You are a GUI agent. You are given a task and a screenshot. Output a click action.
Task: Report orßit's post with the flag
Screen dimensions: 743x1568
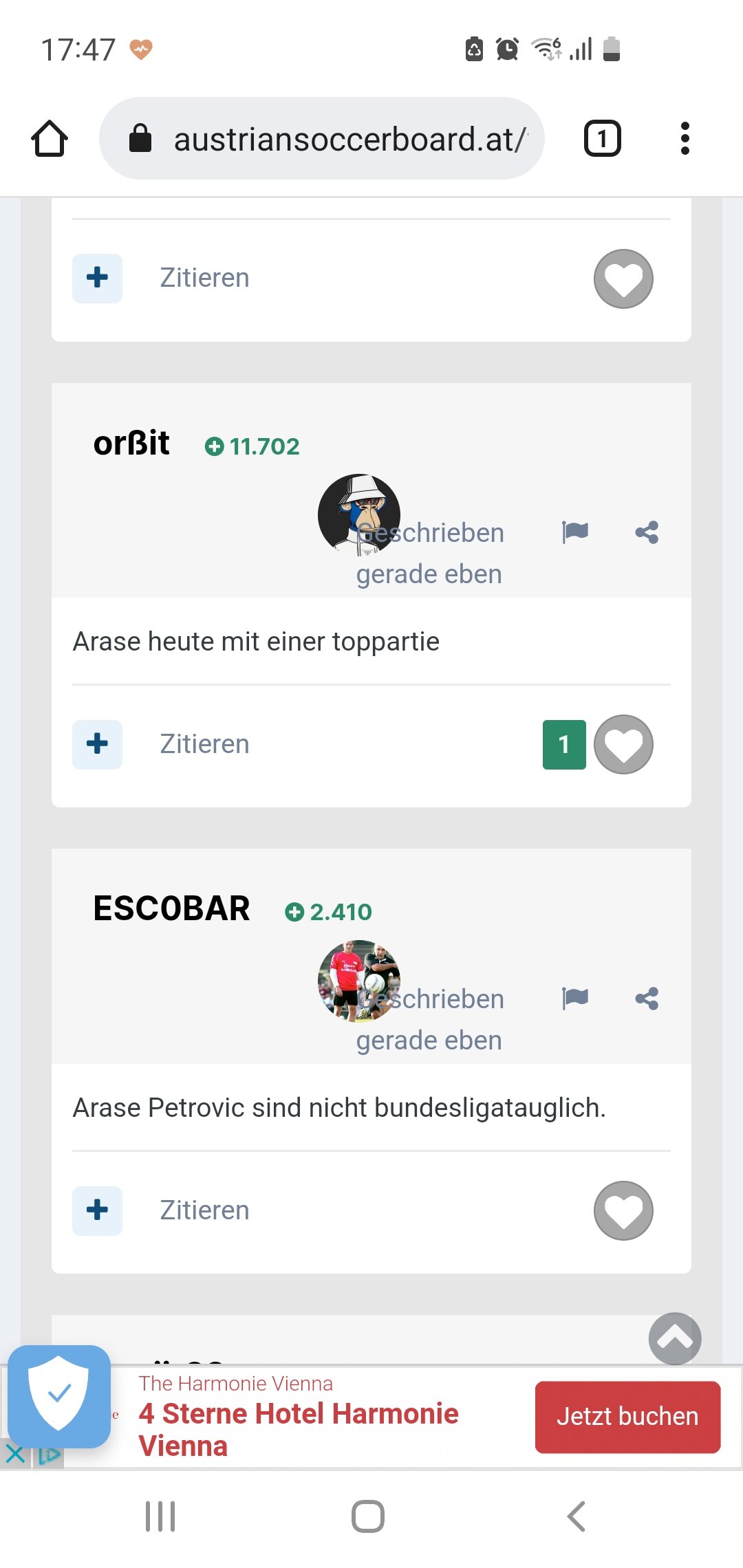[x=575, y=532]
